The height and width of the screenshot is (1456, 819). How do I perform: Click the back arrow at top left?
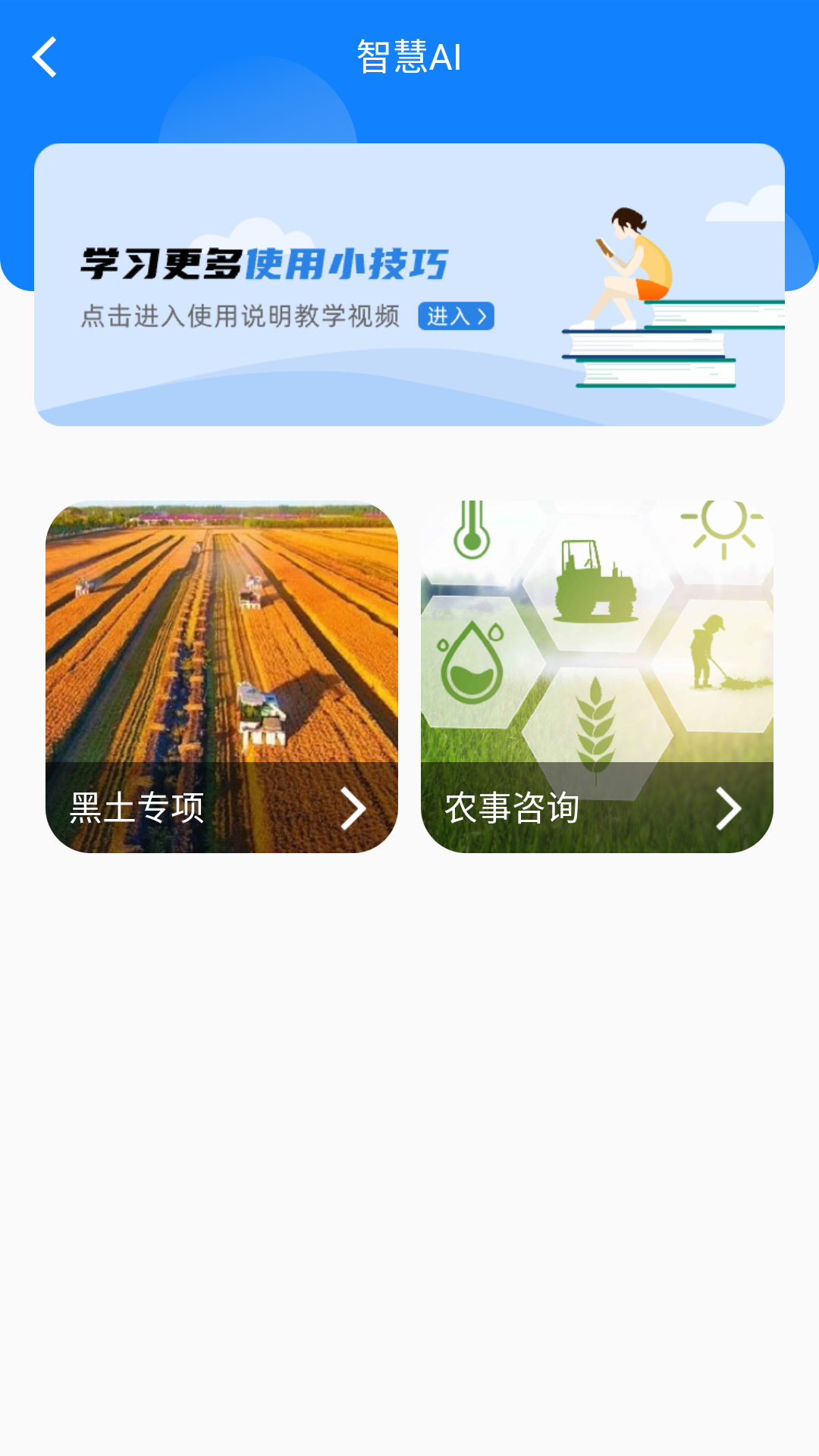click(x=45, y=57)
